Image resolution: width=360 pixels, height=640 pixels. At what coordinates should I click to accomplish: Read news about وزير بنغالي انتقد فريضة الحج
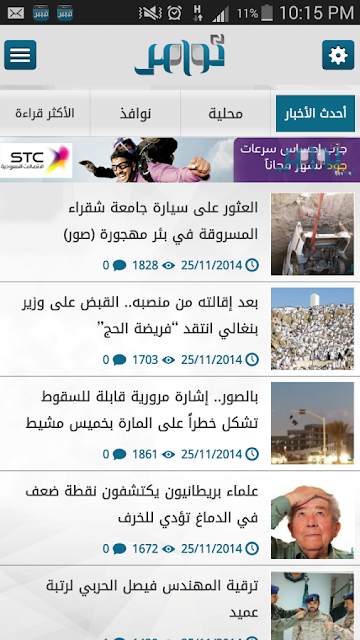pyautogui.click(x=180, y=329)
